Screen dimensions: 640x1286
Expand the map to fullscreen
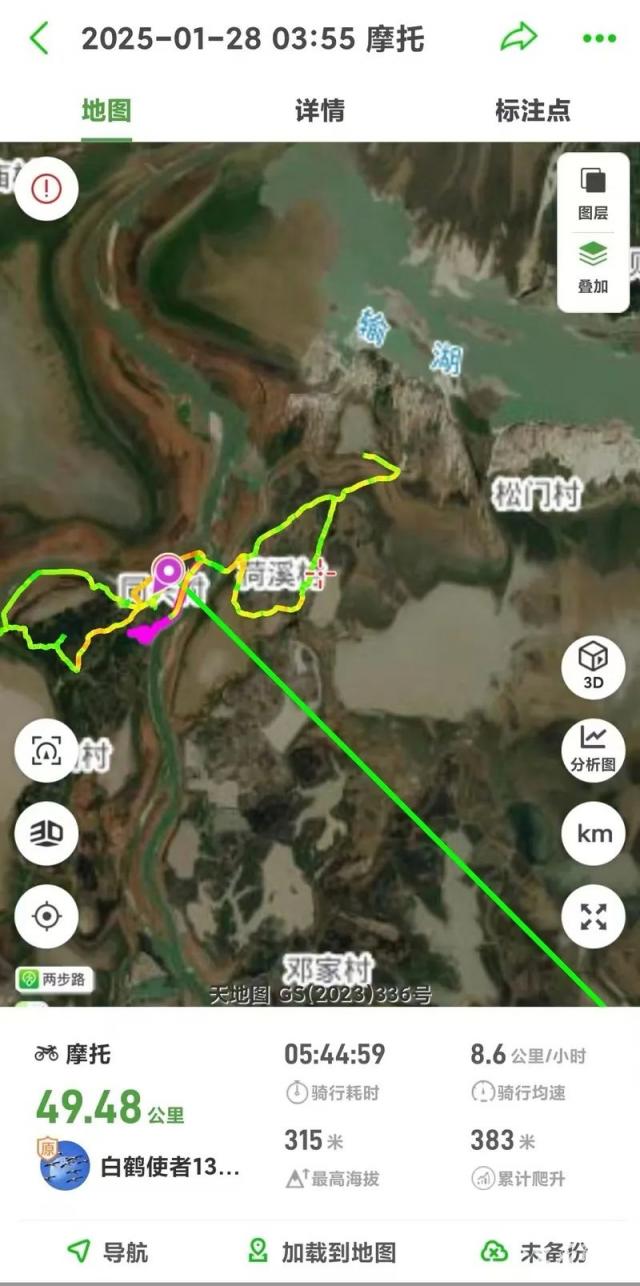[x=593, y=916]
